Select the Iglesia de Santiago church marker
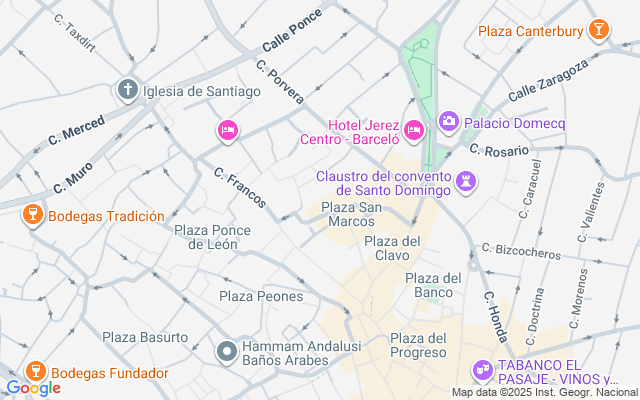 [x=127, y=90]
